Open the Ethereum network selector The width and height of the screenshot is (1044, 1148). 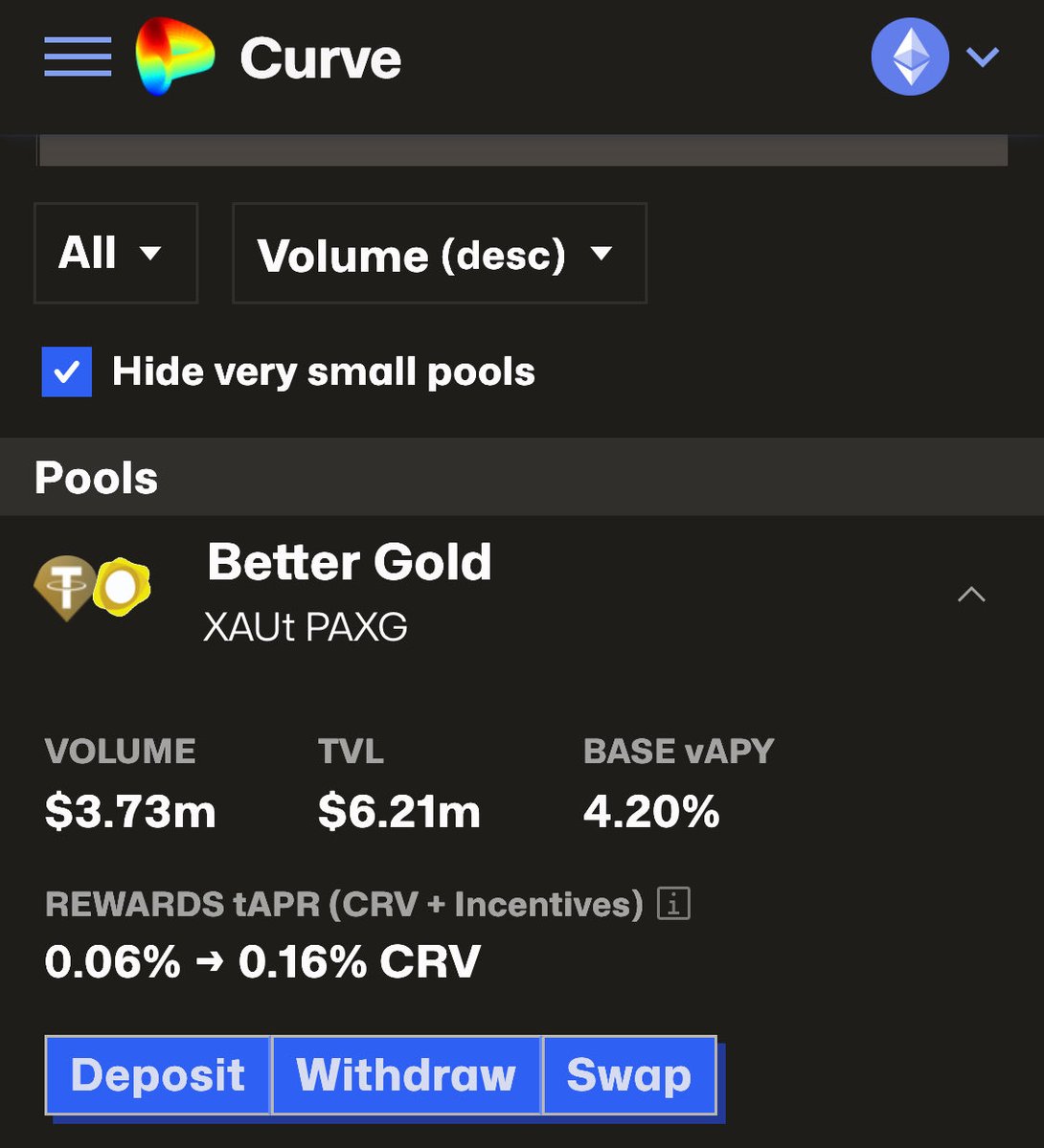tap(934, 57)
